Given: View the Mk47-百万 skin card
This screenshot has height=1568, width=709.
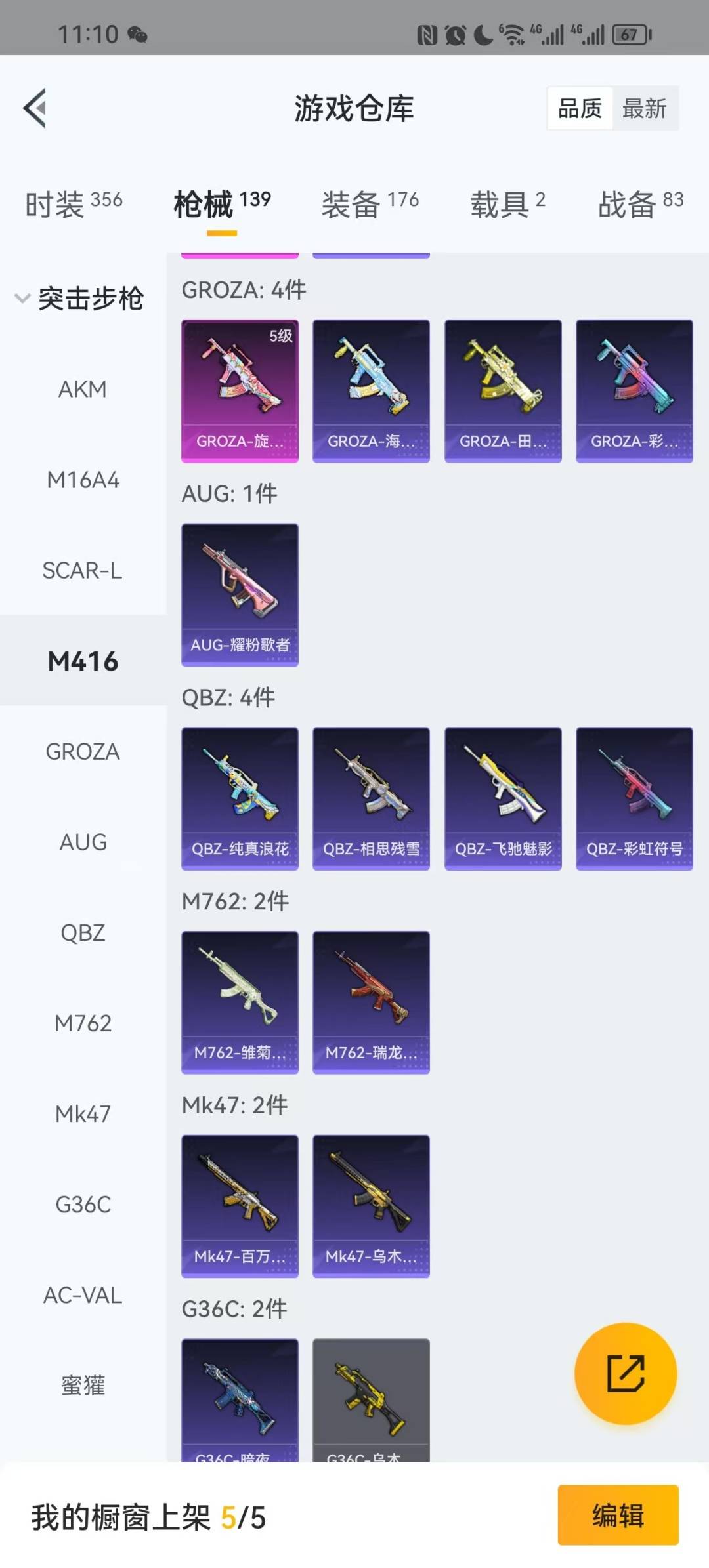Looking at the screenshot, I should tap(240, 1207).
